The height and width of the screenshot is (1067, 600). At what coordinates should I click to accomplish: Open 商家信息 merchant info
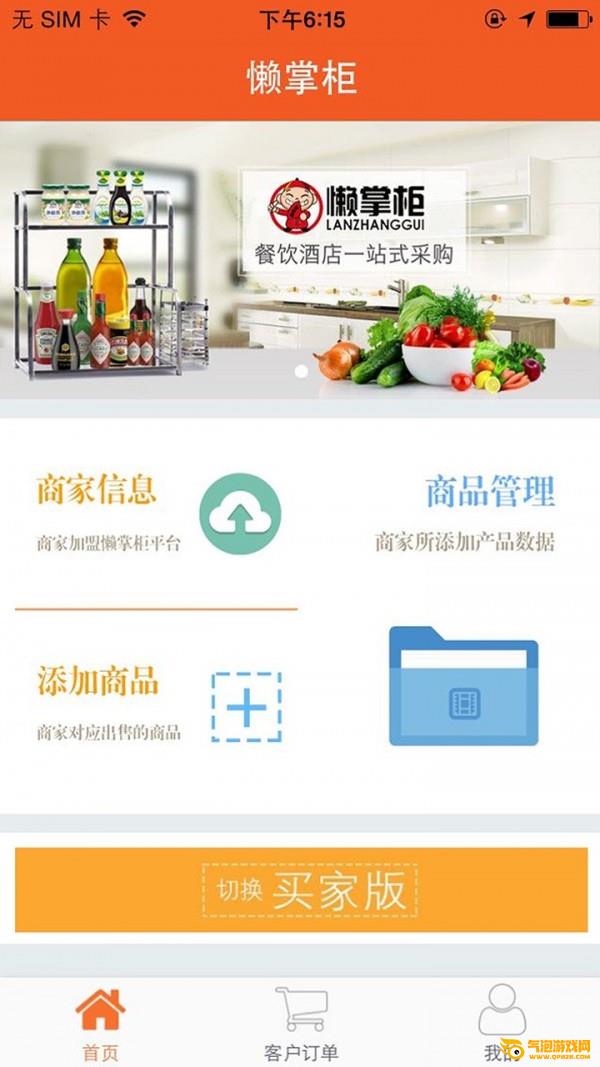pyautogui.click(x=97, y=490)
